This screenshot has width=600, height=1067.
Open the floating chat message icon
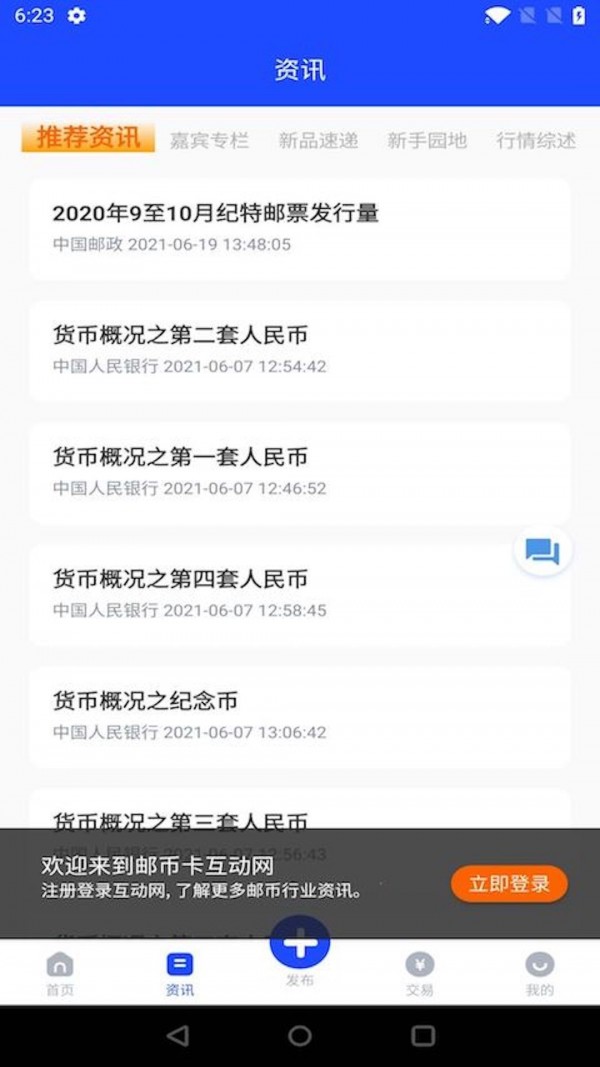[x=542, y=551]
